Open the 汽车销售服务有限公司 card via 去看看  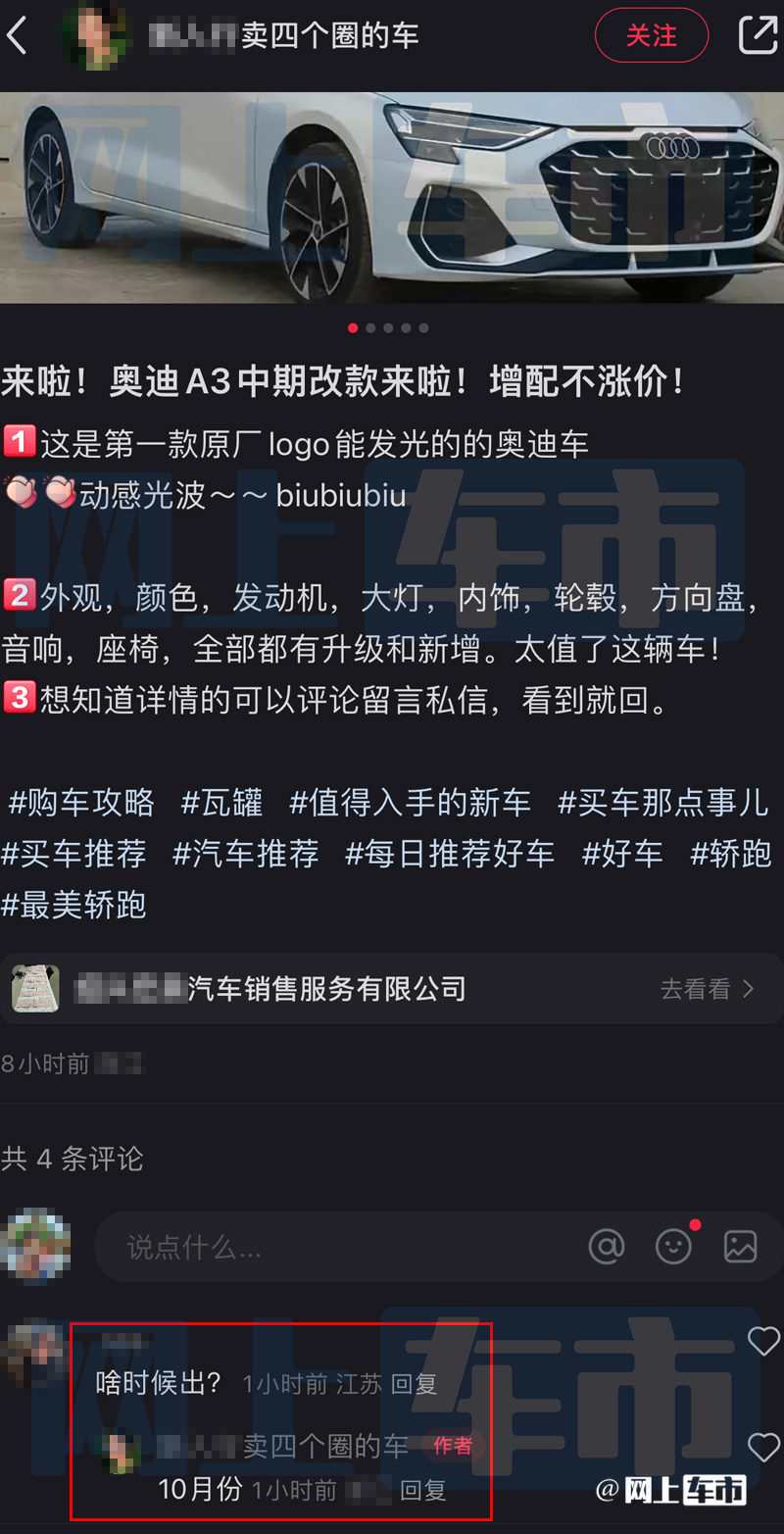[x=706, y=989]
